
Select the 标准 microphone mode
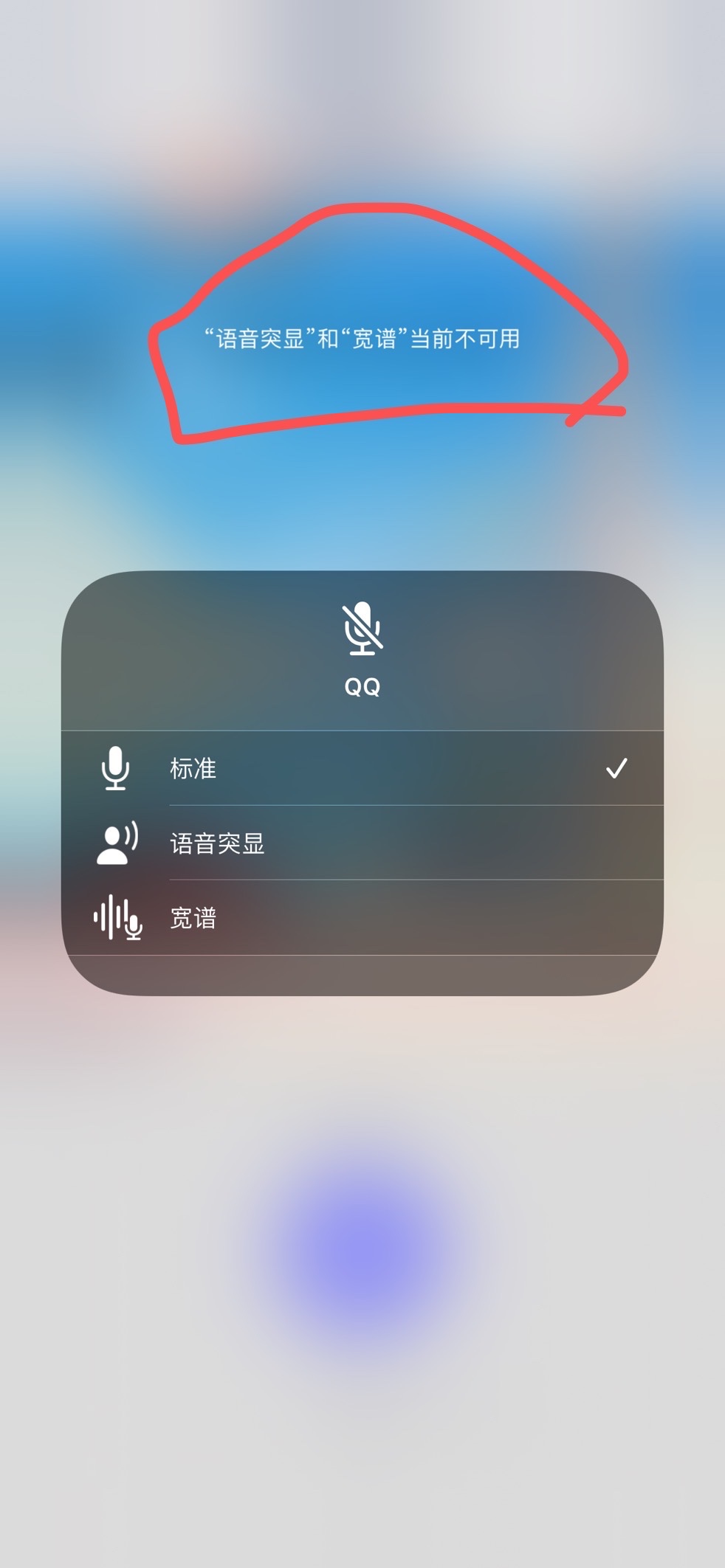[x=362, y=768]
